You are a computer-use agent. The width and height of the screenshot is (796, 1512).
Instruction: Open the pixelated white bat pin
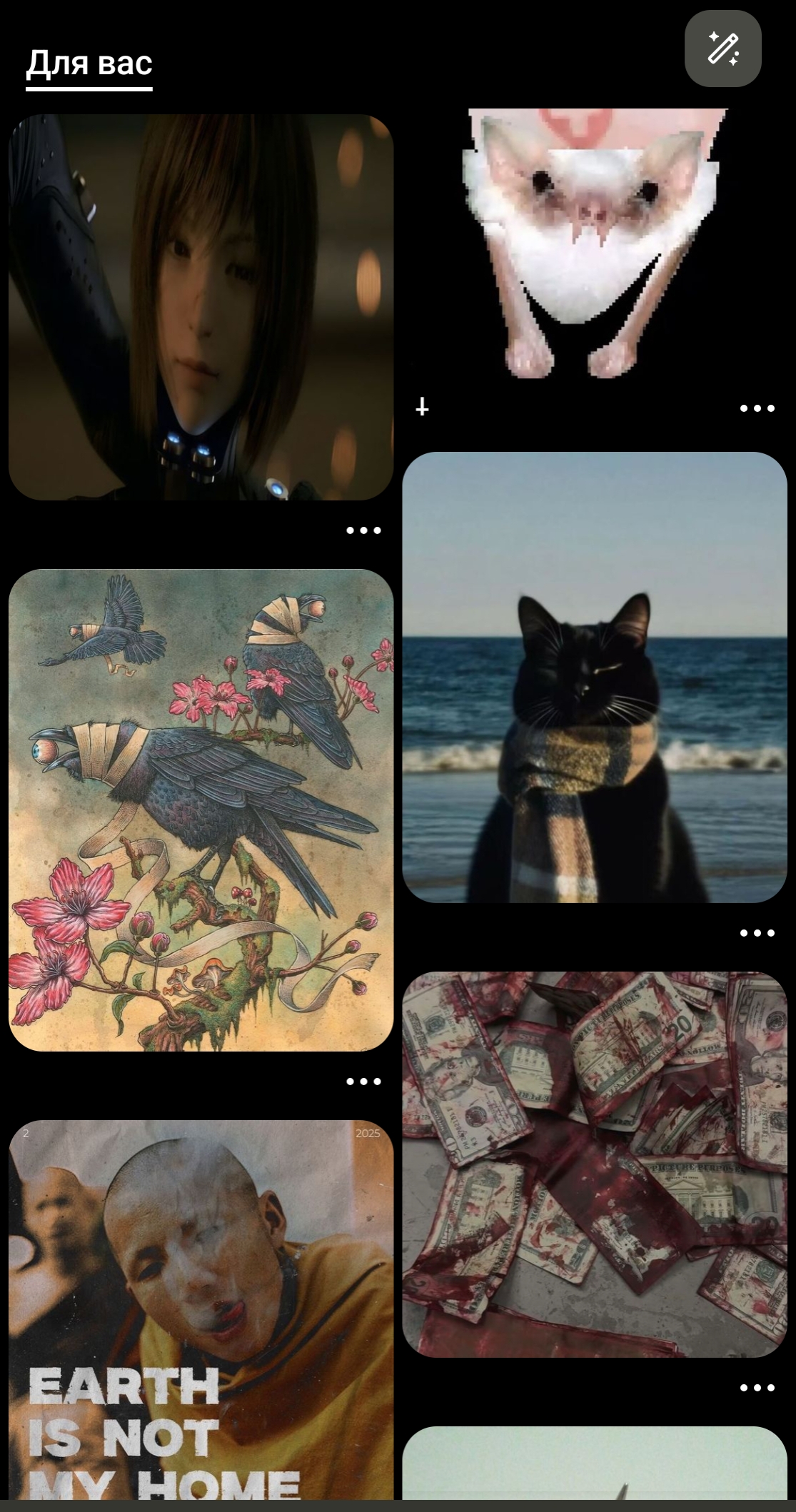point(594,243)
